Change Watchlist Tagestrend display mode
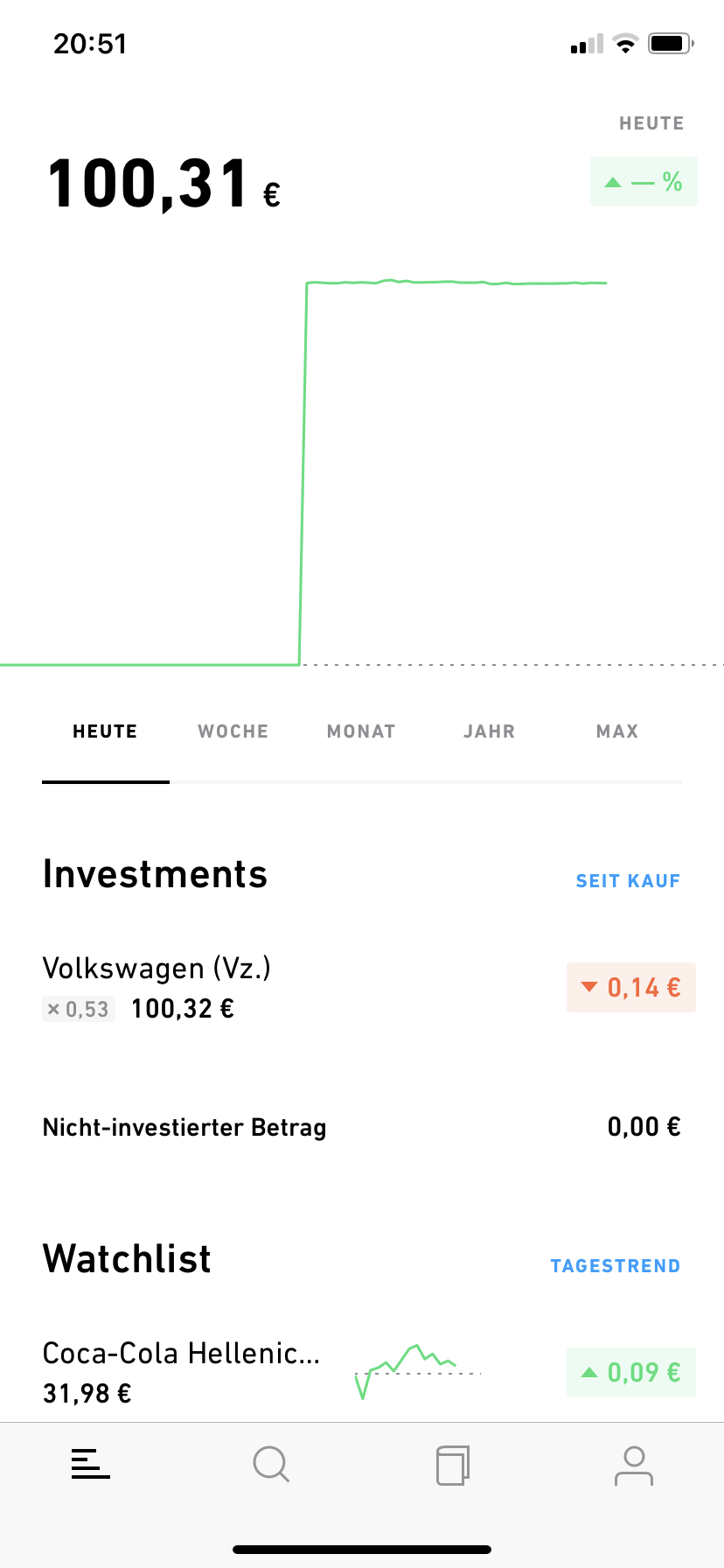 tap(616, 1266)
